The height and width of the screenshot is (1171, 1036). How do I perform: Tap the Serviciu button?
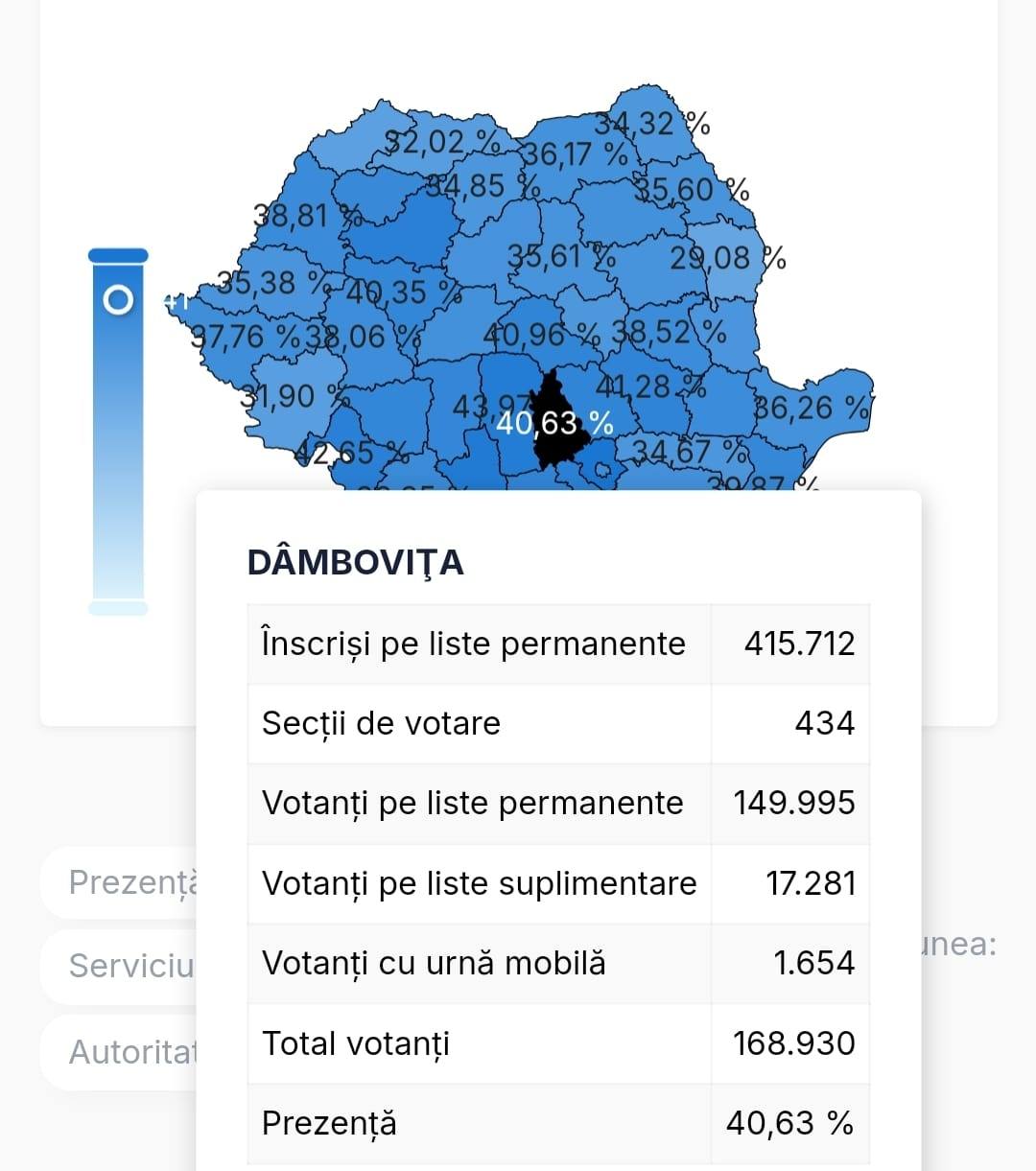point(130,966)
